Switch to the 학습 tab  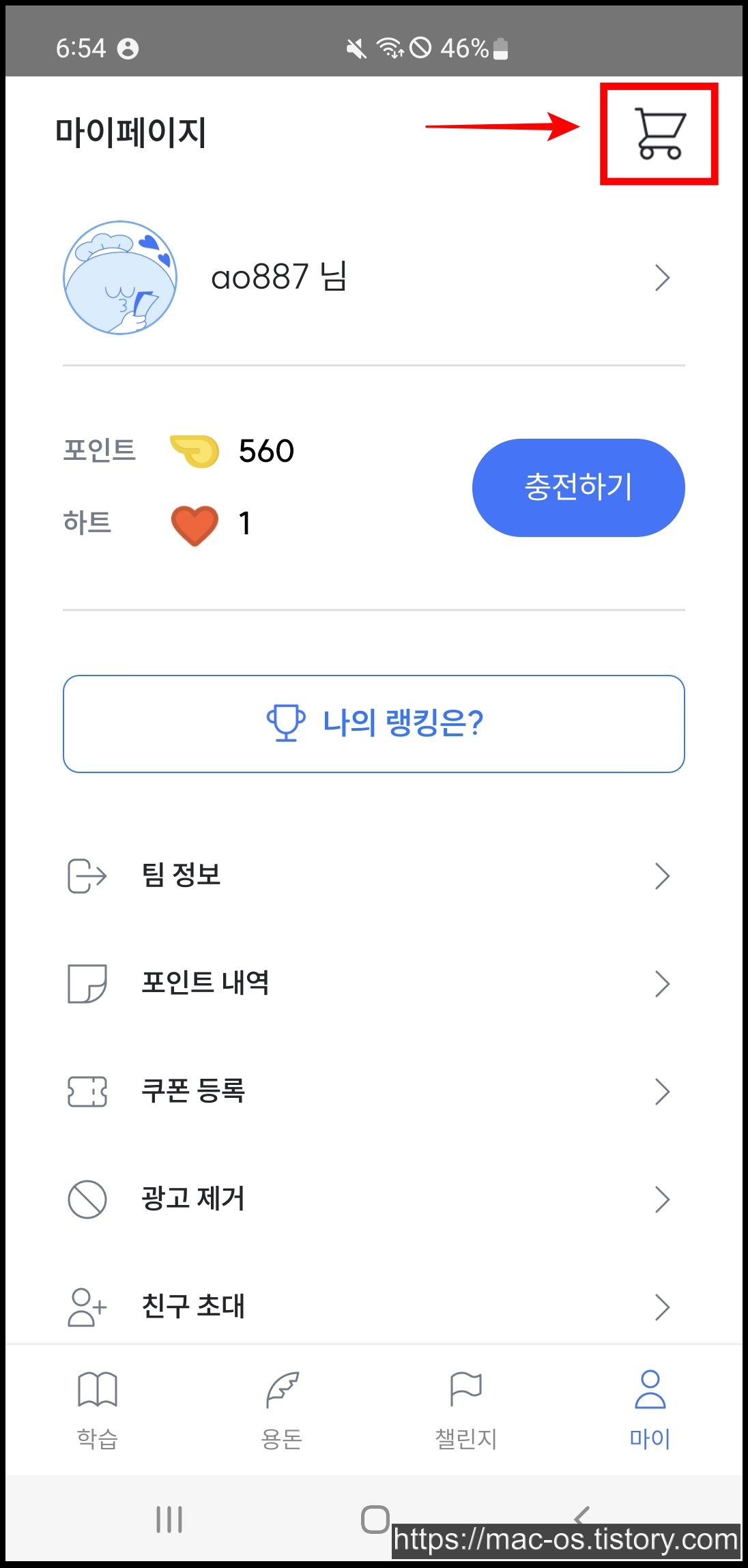(x=98, y=1410)
